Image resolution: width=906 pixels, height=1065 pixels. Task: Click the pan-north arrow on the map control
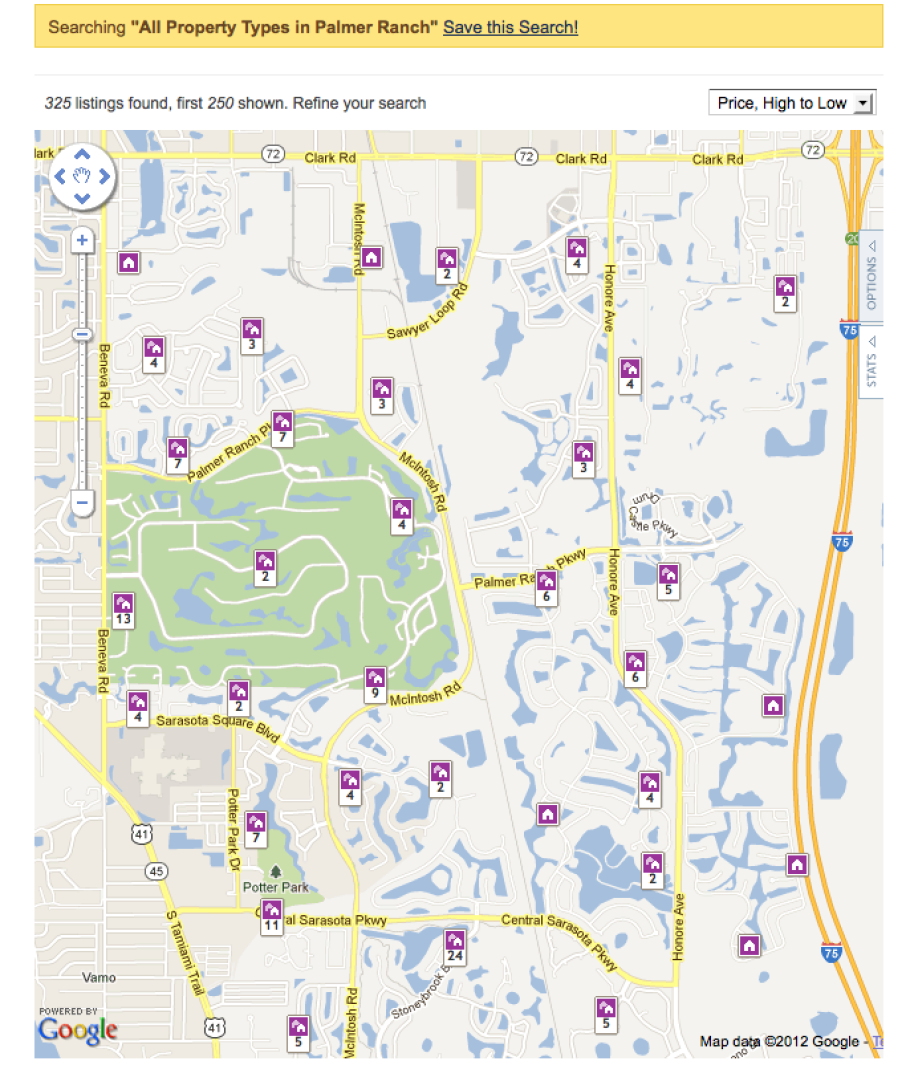(83, 155)
